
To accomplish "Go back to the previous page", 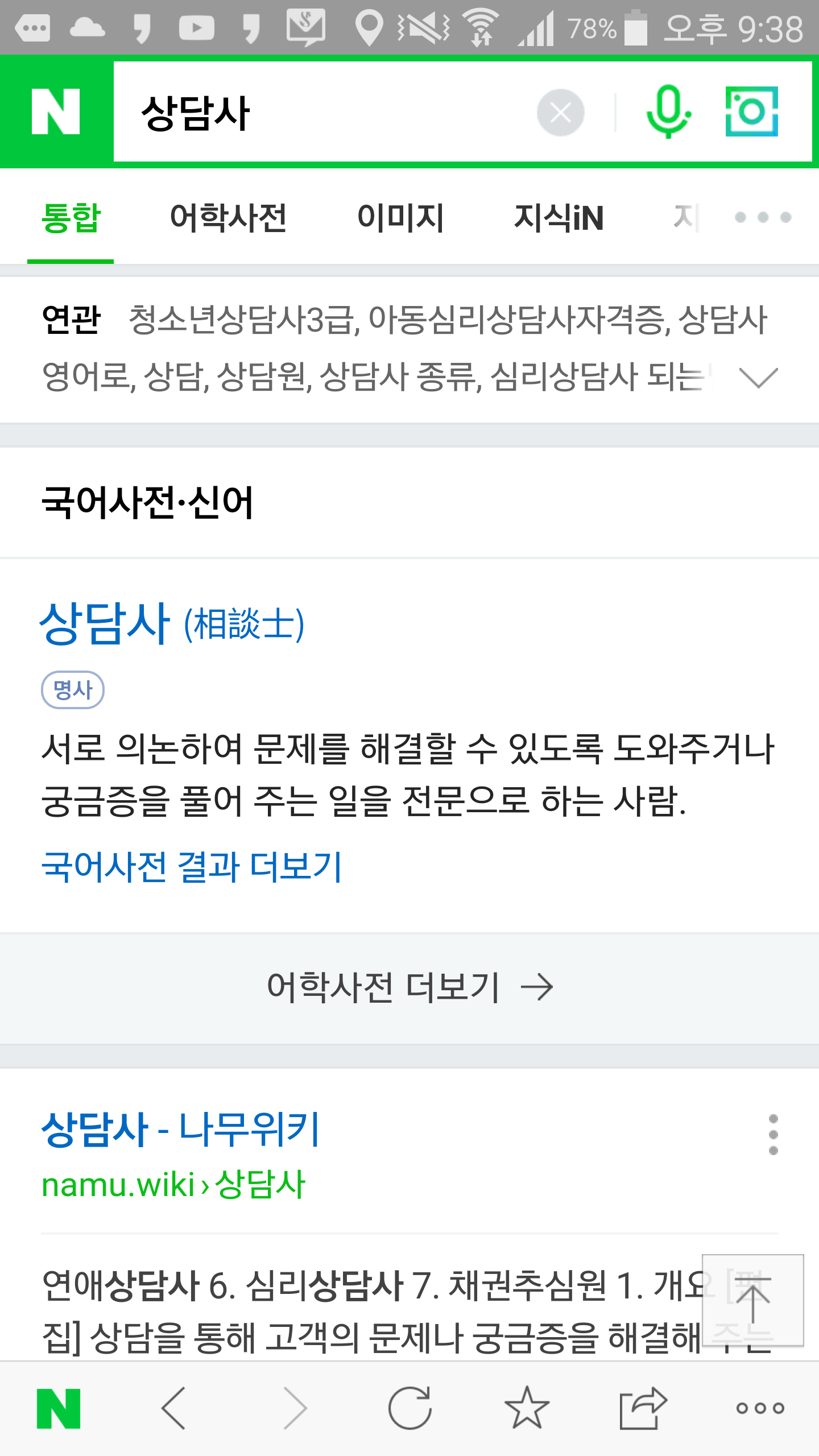I will 173,1408.
